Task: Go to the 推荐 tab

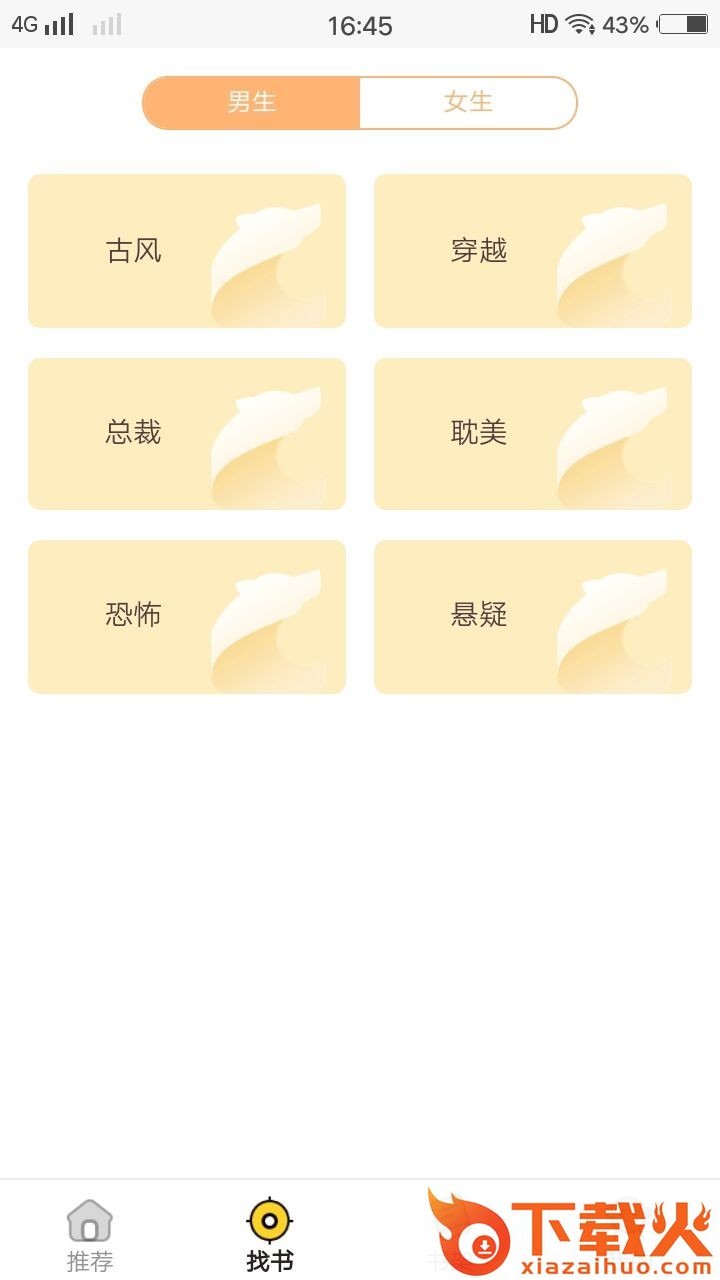Action: point(90,1236)
